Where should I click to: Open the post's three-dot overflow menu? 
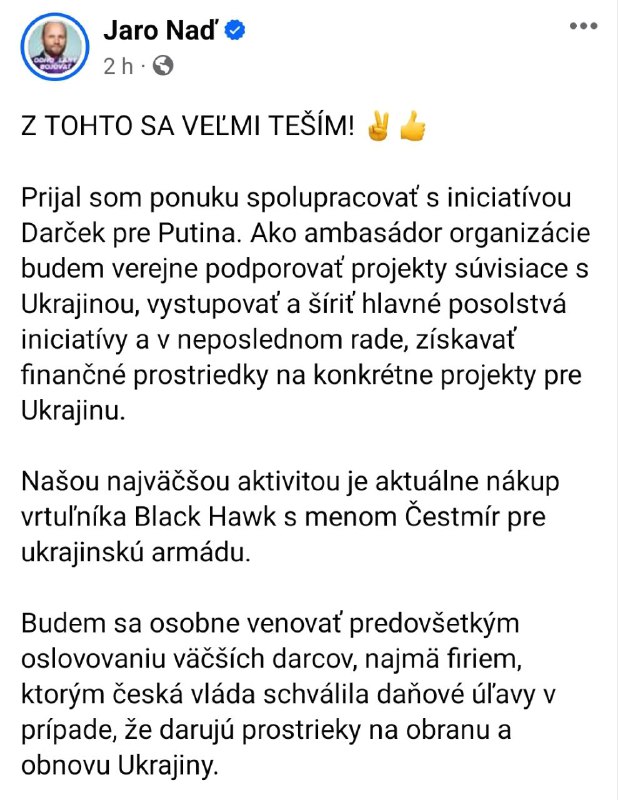584,27
